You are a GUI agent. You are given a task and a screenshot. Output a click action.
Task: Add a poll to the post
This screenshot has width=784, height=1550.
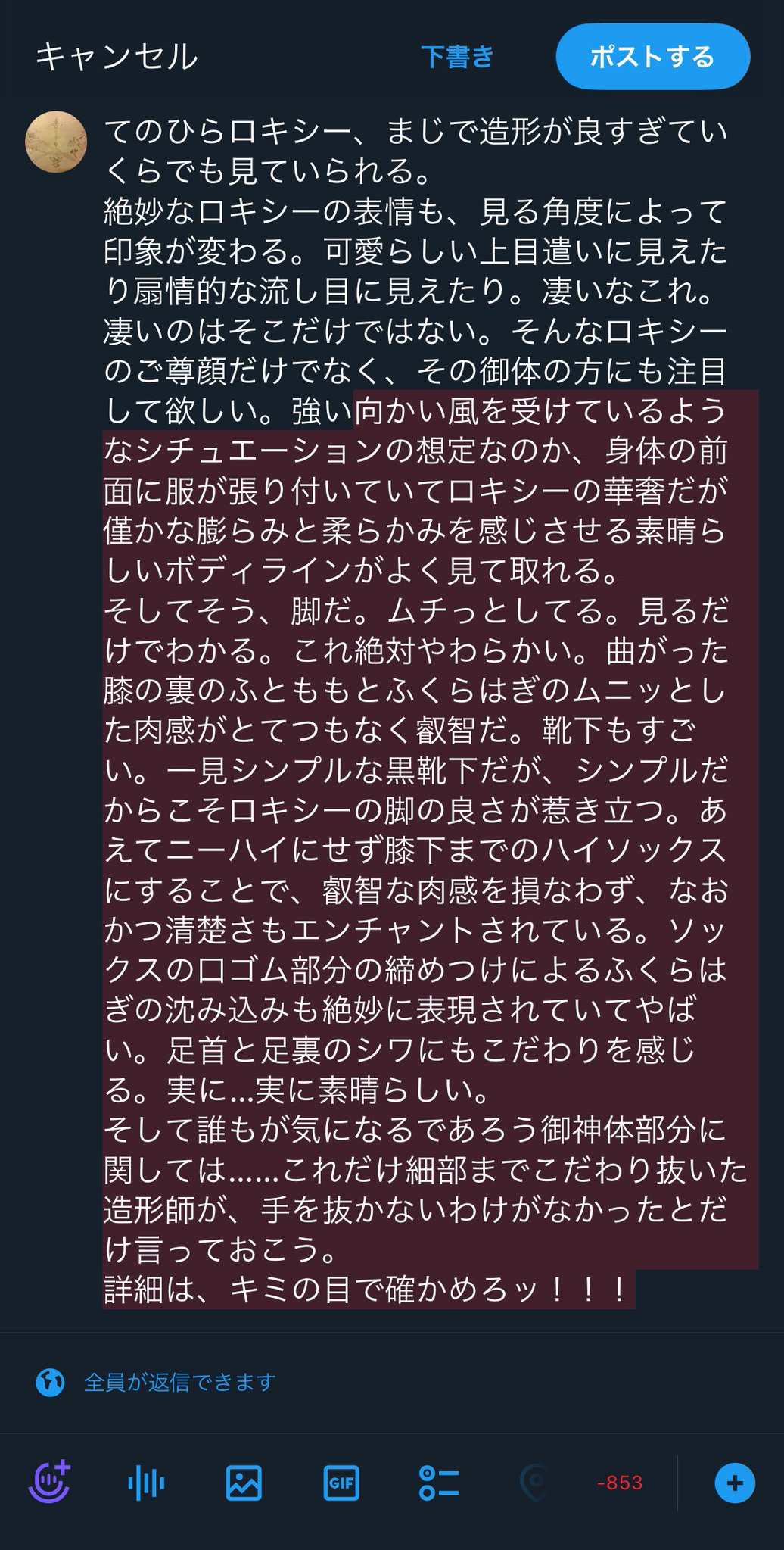(438, 1482)
